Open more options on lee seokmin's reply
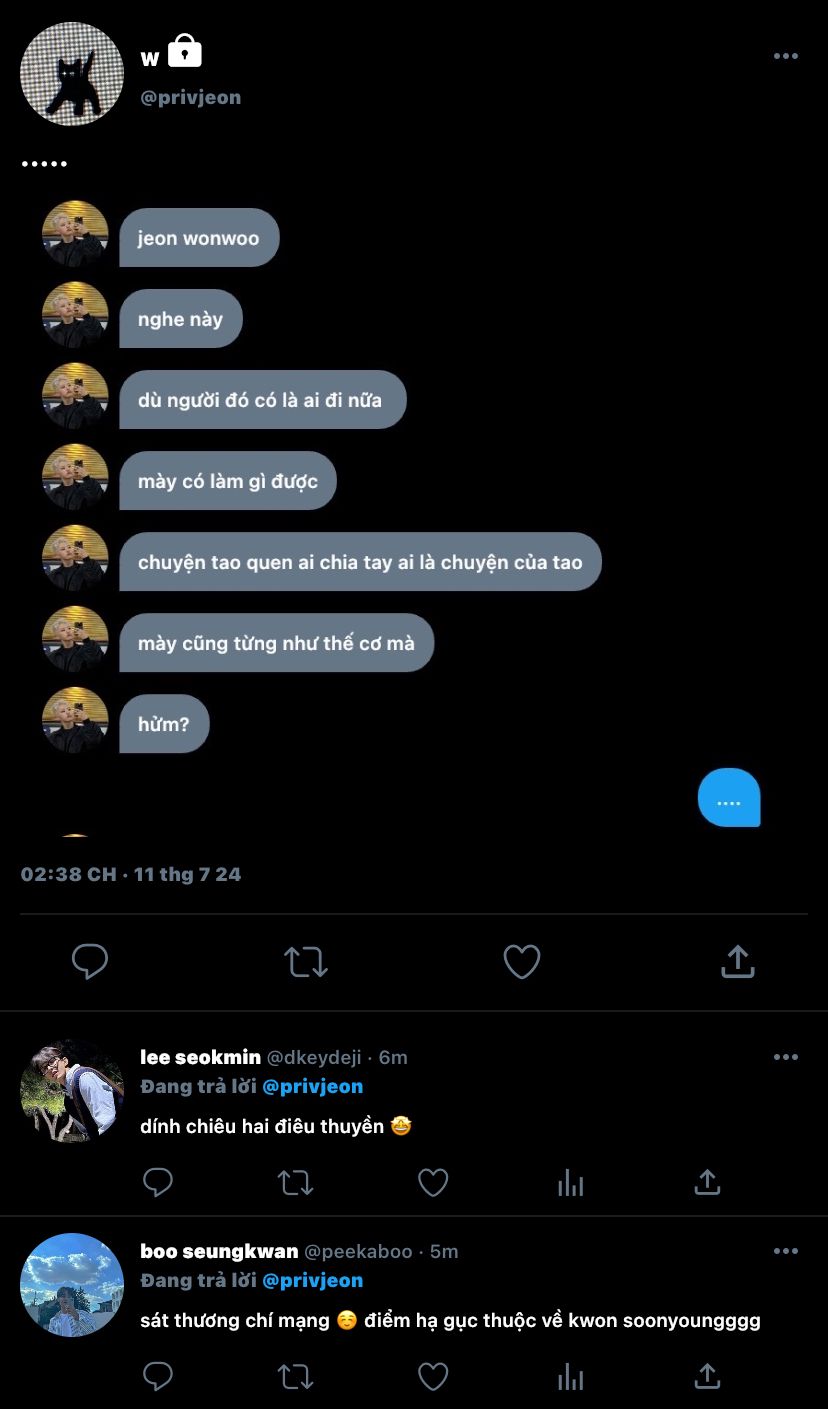Screen dimensions: 828x1409 pos(786,1057)
